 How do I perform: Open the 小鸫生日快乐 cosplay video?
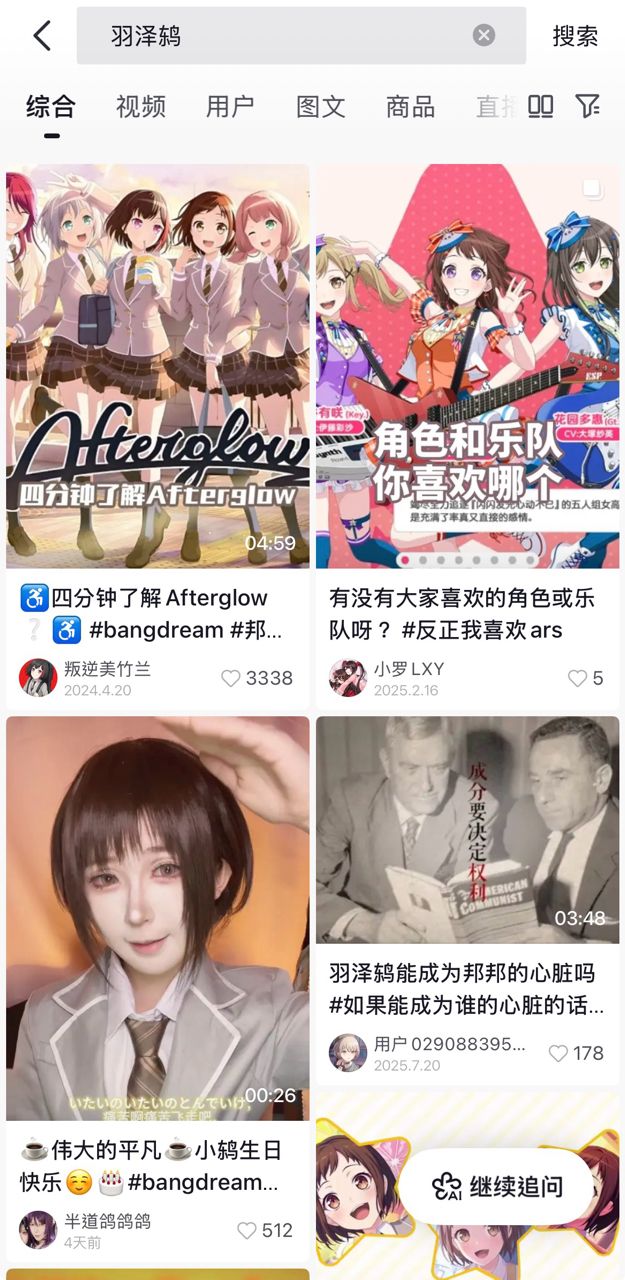pos(158,918)
